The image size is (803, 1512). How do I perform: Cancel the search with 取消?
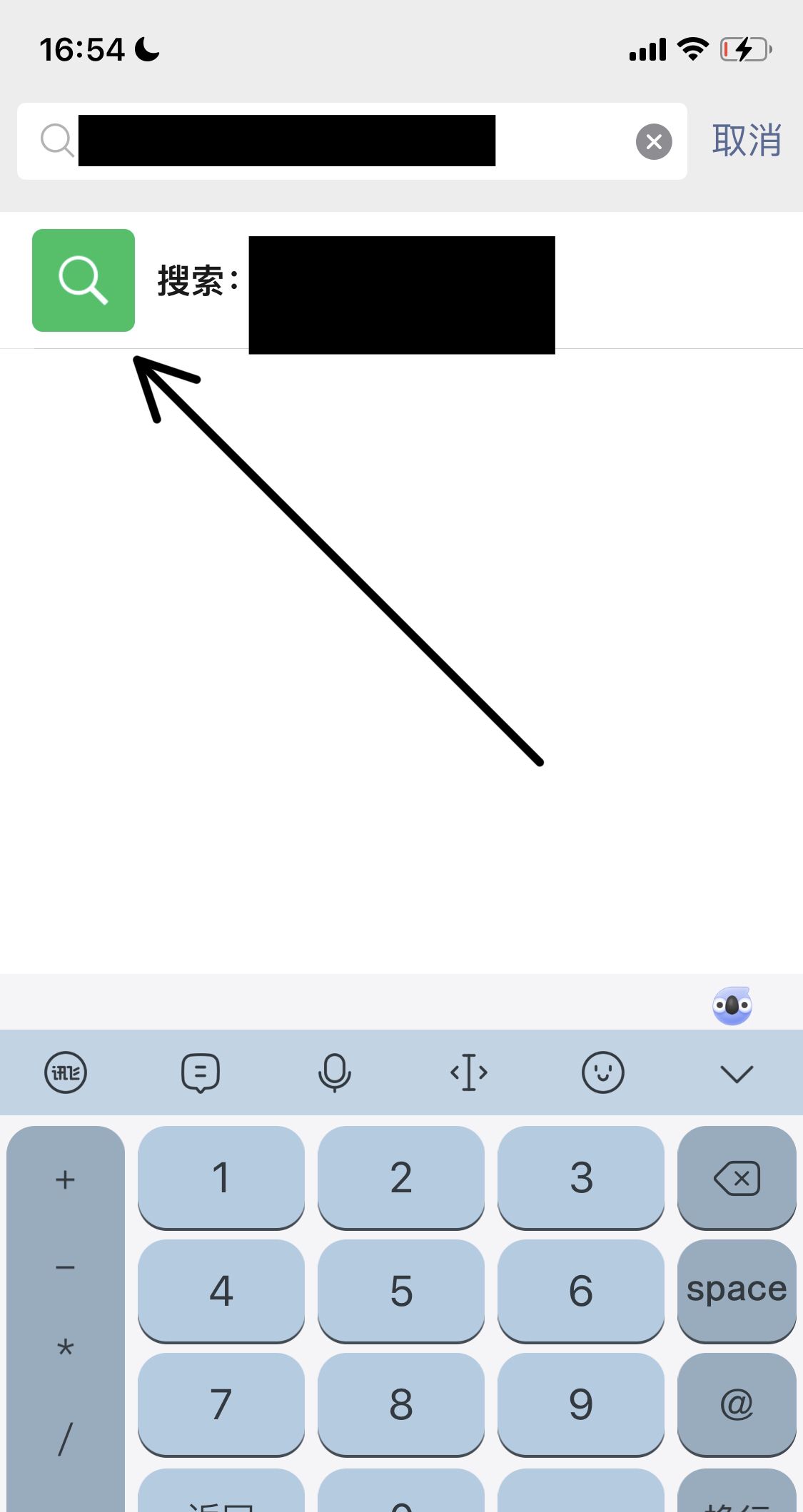point(747,140)
